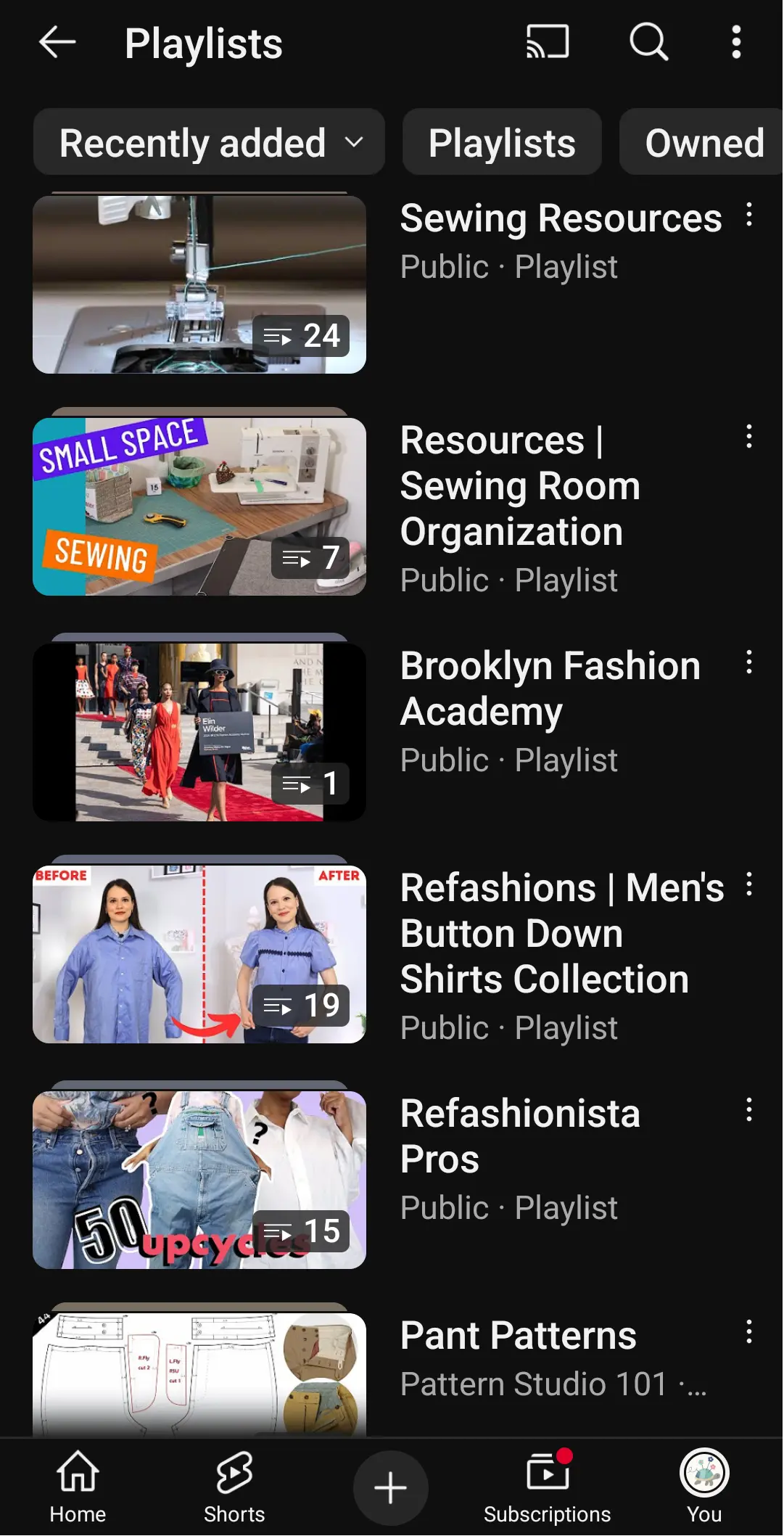Tap the plus create button
Viewport: 784px width, 1536px height.
pos(390,1488)
